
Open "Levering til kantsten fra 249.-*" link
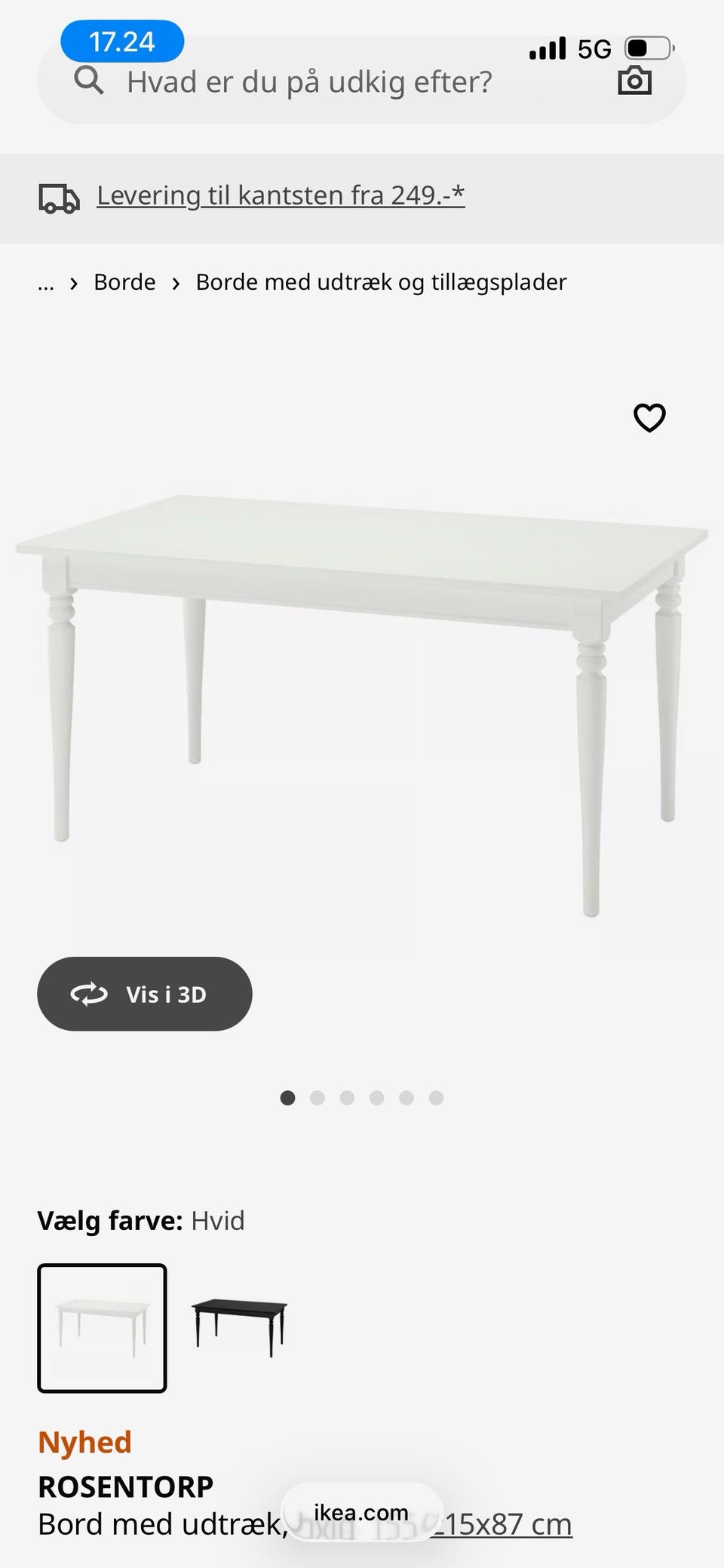[x=281, y=195]
